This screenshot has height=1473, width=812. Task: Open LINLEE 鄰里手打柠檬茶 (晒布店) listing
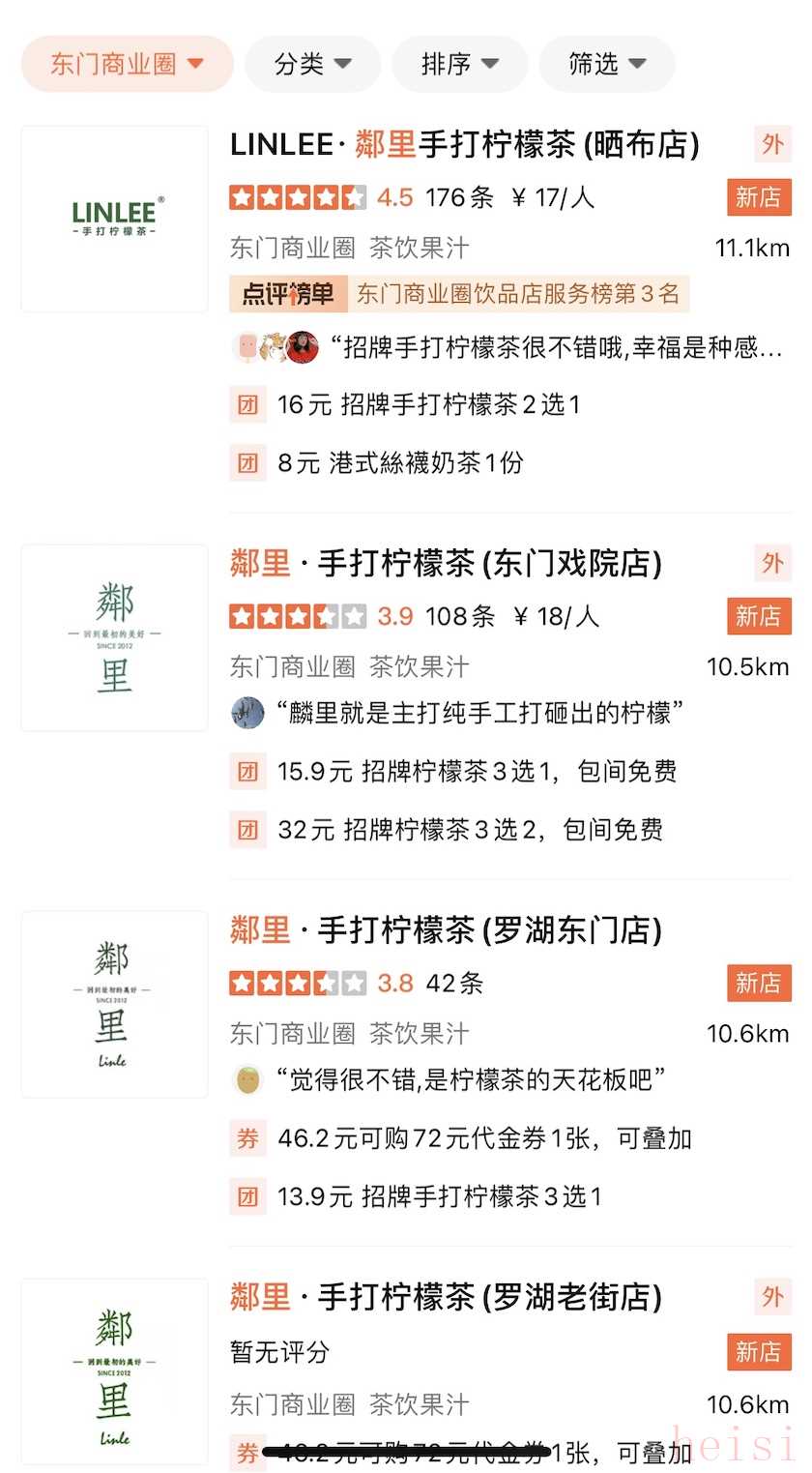pyautogui.click(x=464, y=145)
